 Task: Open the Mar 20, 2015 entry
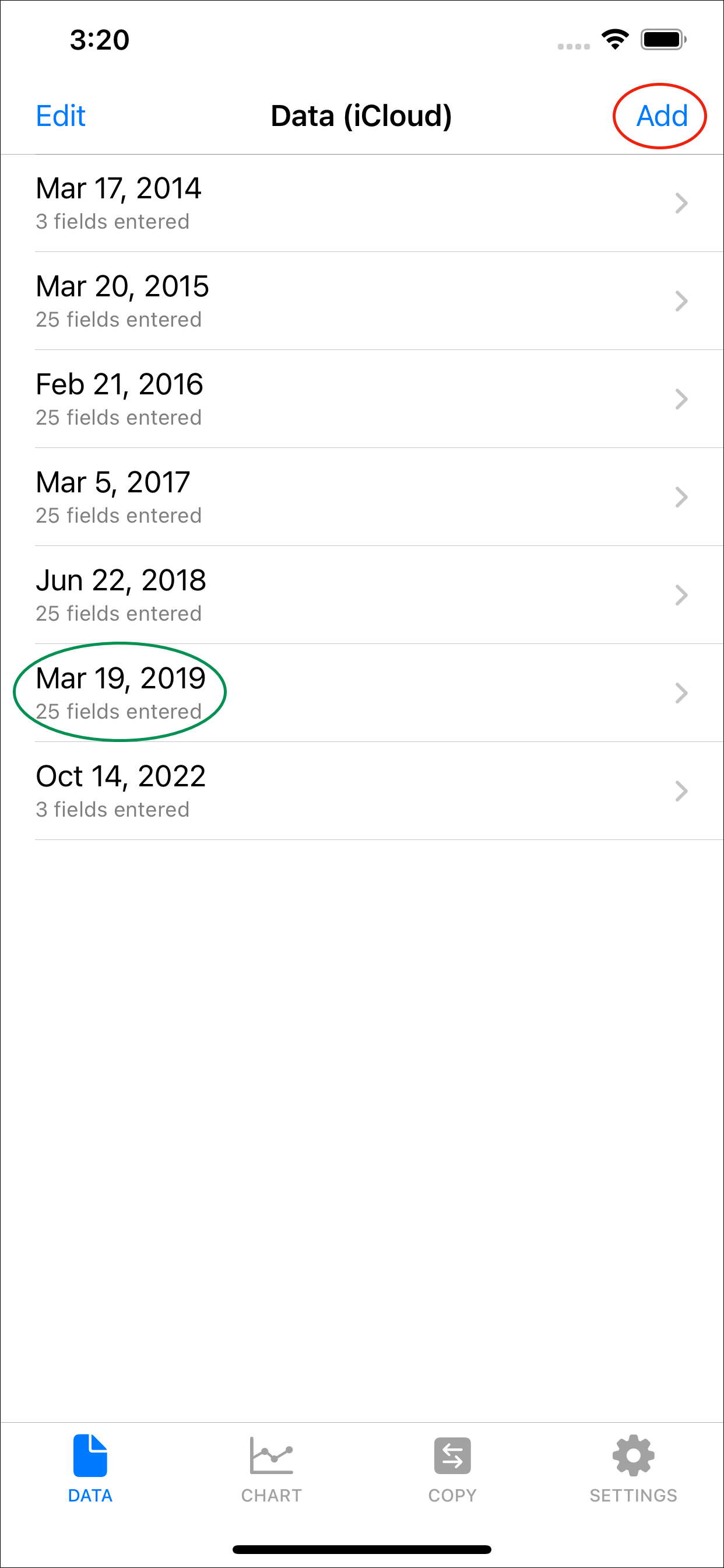[362, 302]
